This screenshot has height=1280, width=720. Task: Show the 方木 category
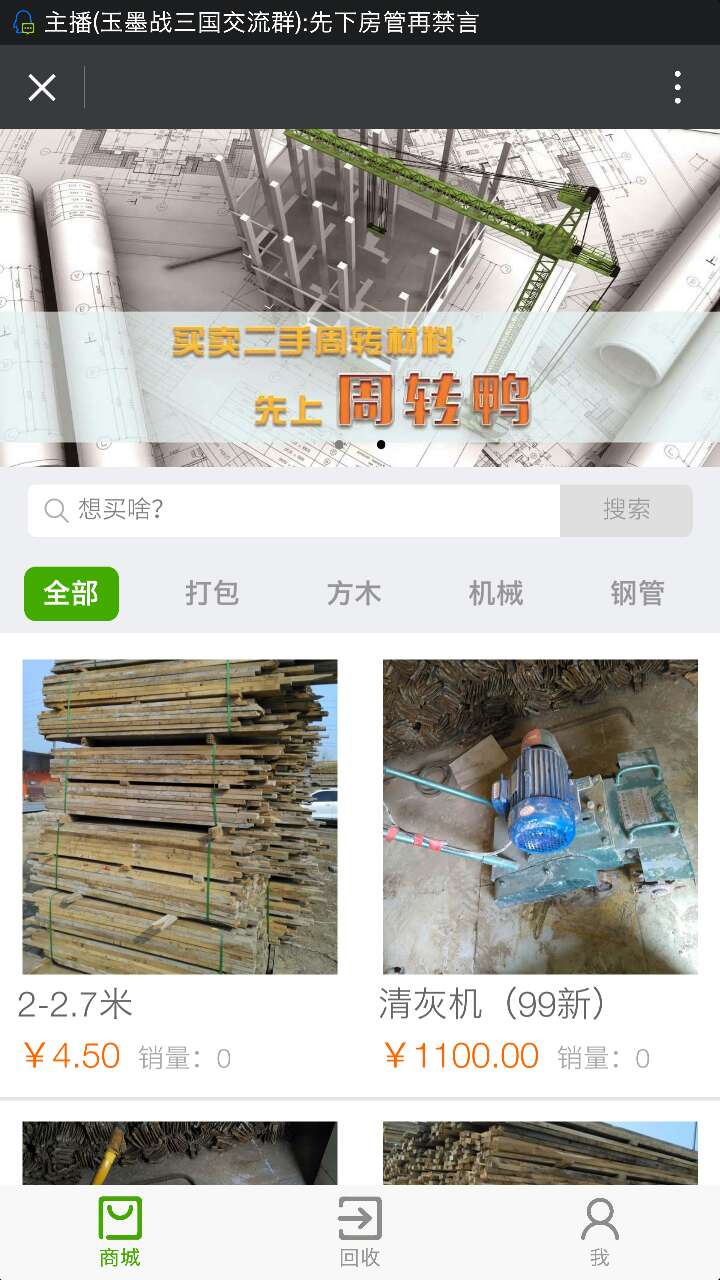point(354,594)
